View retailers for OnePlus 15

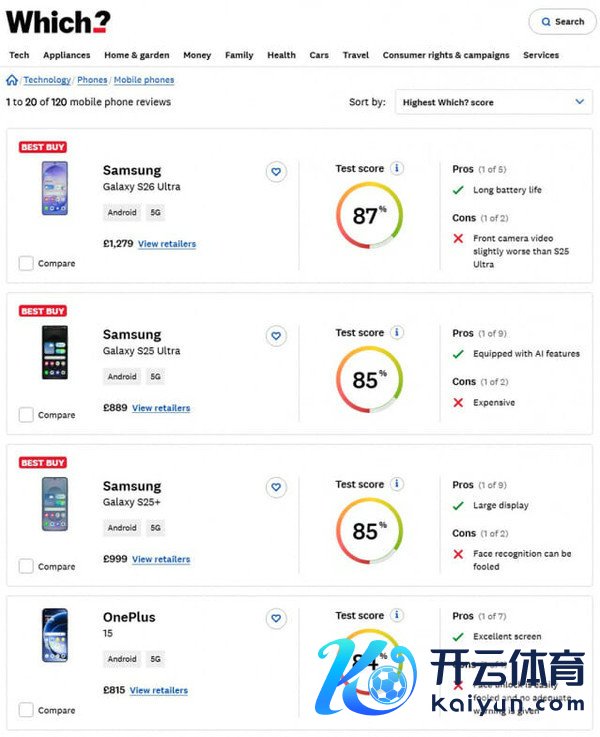click(158, 690)
